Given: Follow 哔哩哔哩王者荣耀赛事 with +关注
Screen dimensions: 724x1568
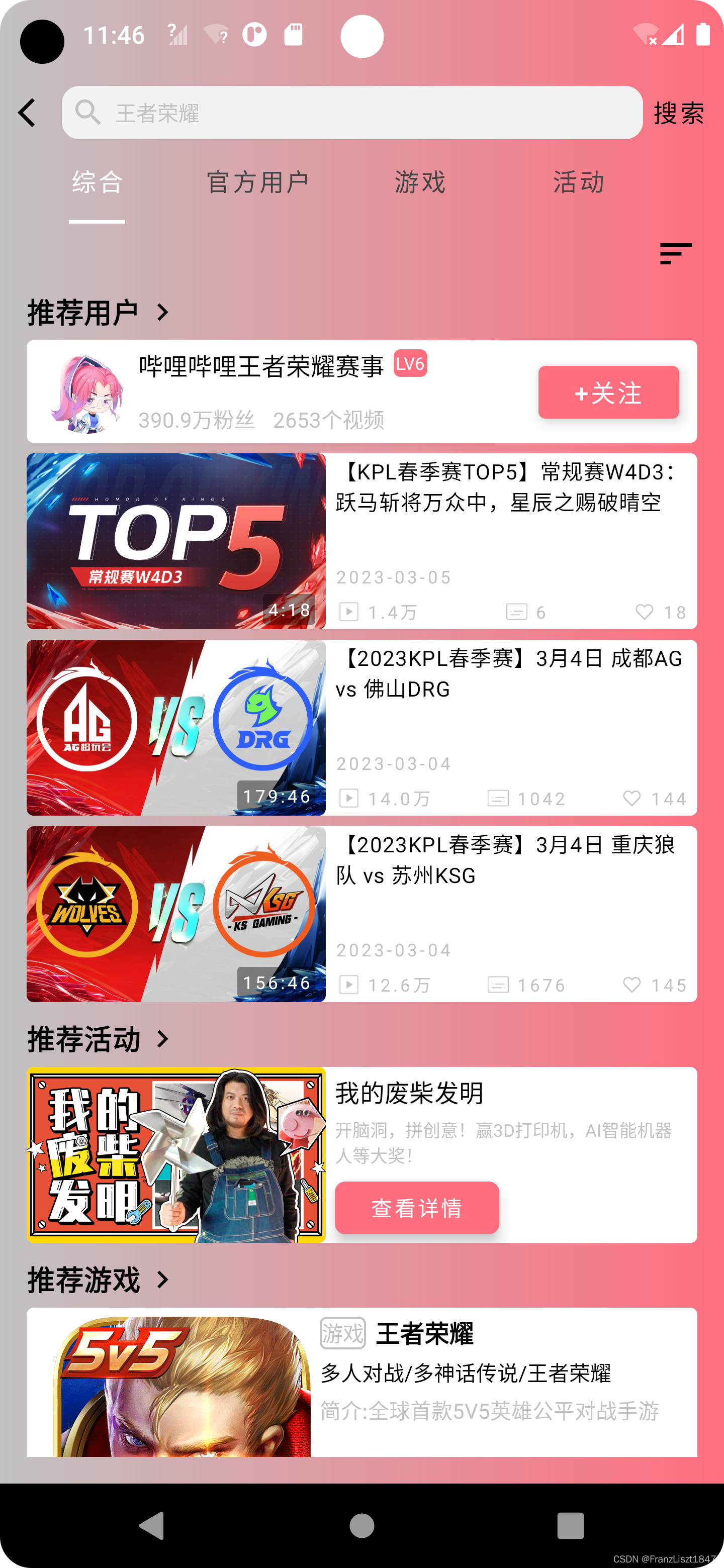Looking at the screenshot, I should click(608, 393).
